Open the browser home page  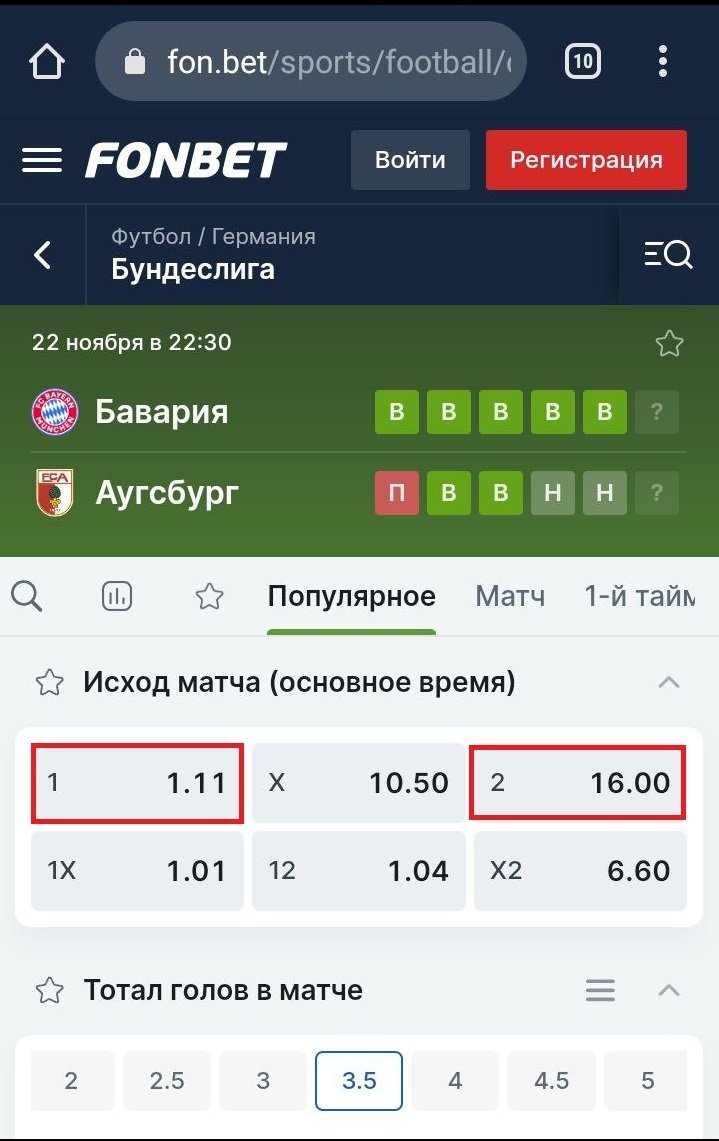click(46, 62)
